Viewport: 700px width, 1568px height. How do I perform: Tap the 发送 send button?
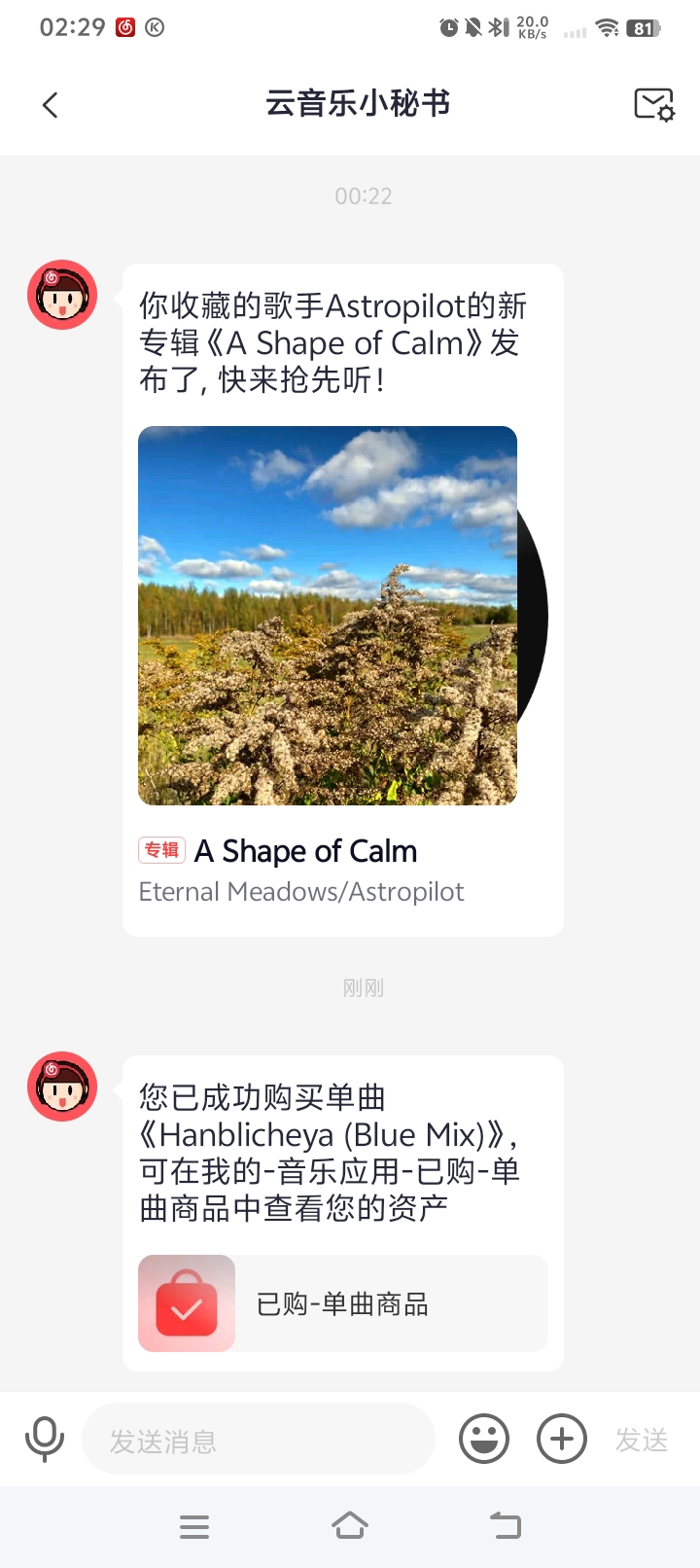point(642,1440)
